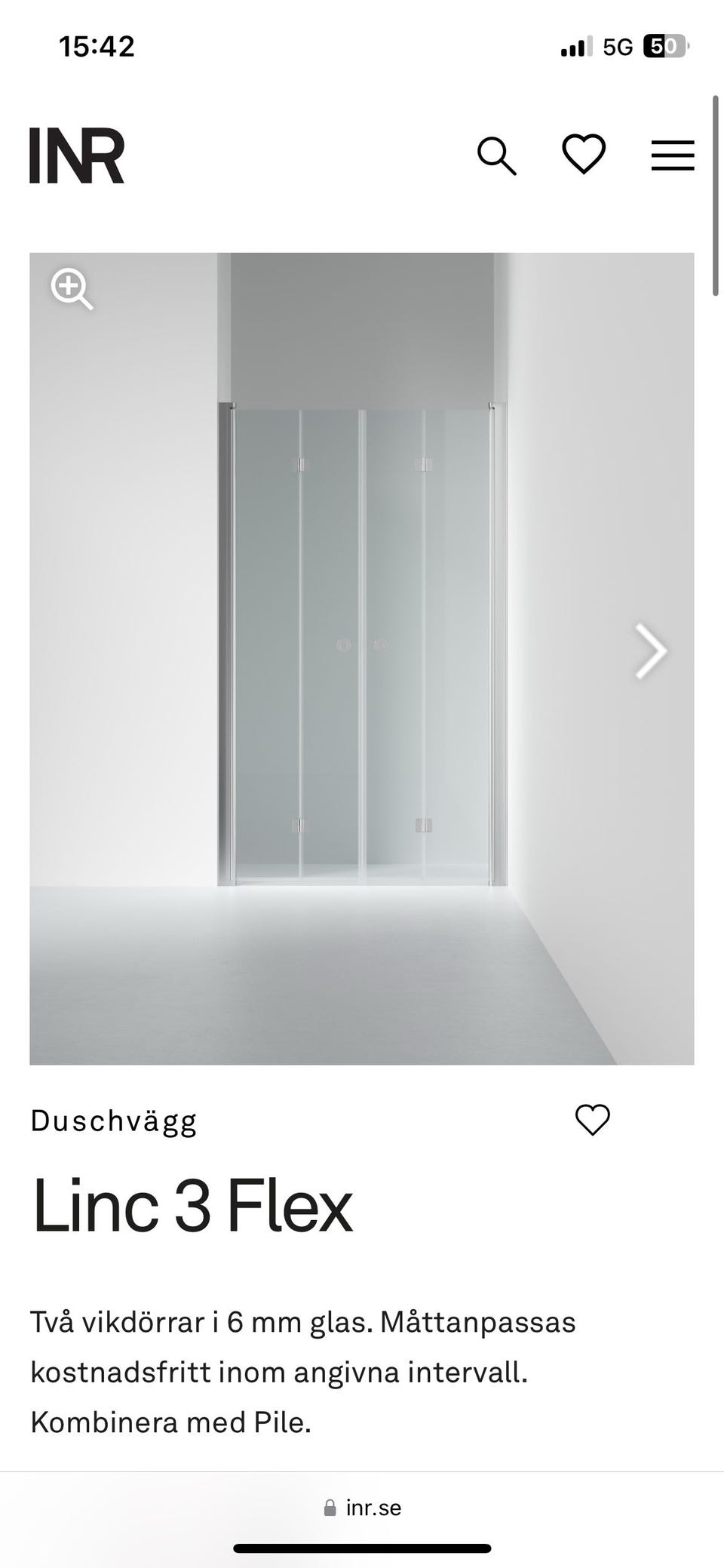Open the search icon

click(497, 155)
